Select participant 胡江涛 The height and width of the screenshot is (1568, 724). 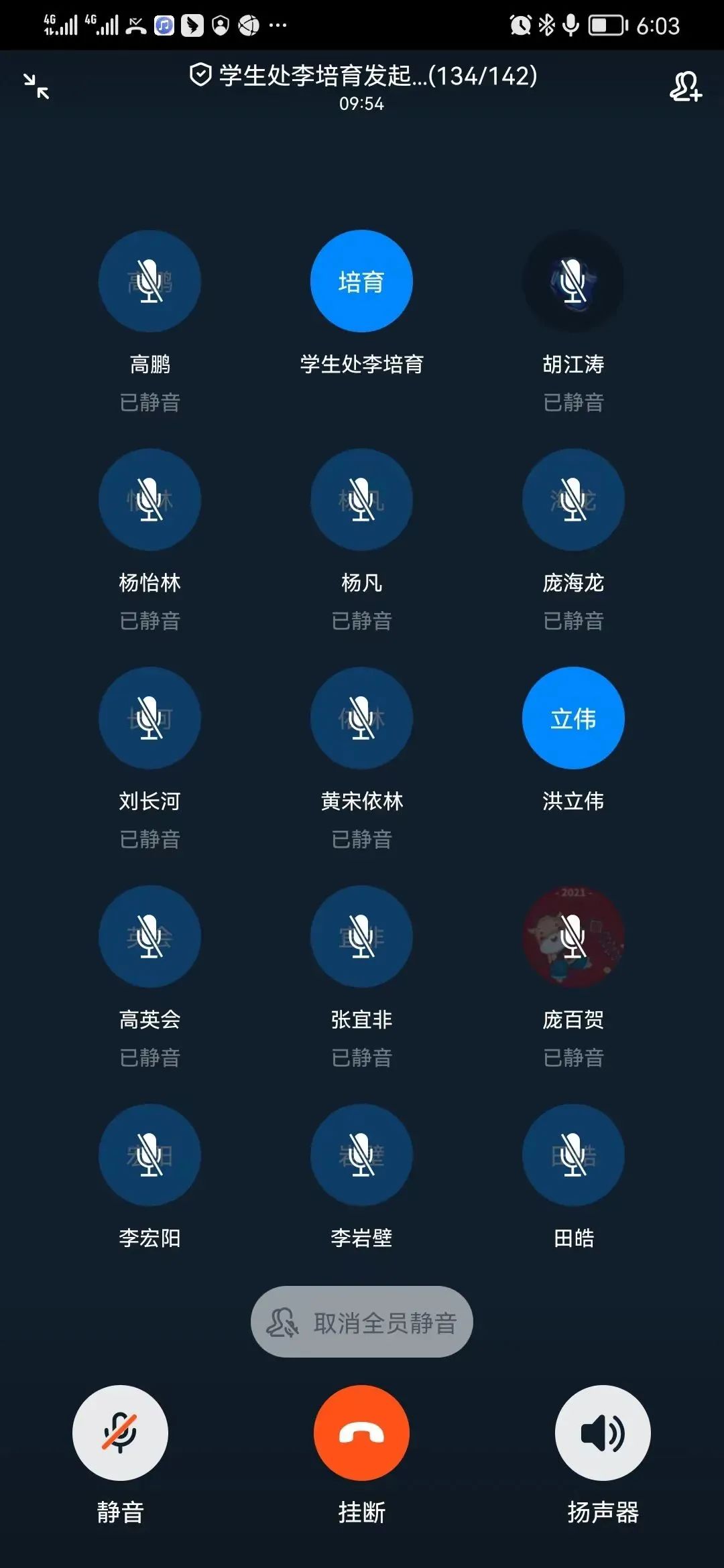[573, 281]
